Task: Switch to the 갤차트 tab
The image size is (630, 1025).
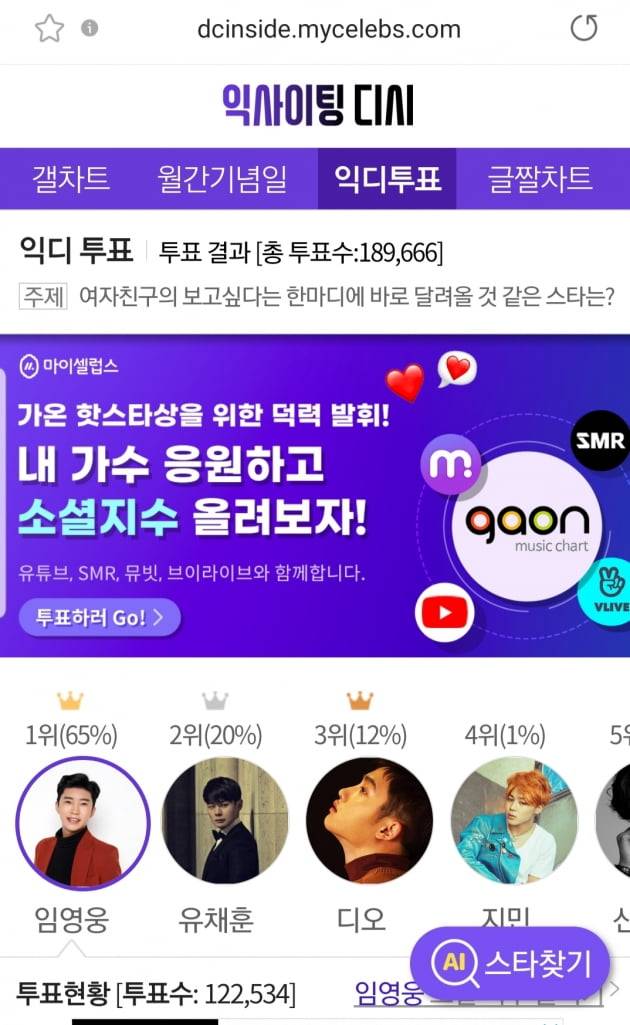Action: tap(70, 179)
